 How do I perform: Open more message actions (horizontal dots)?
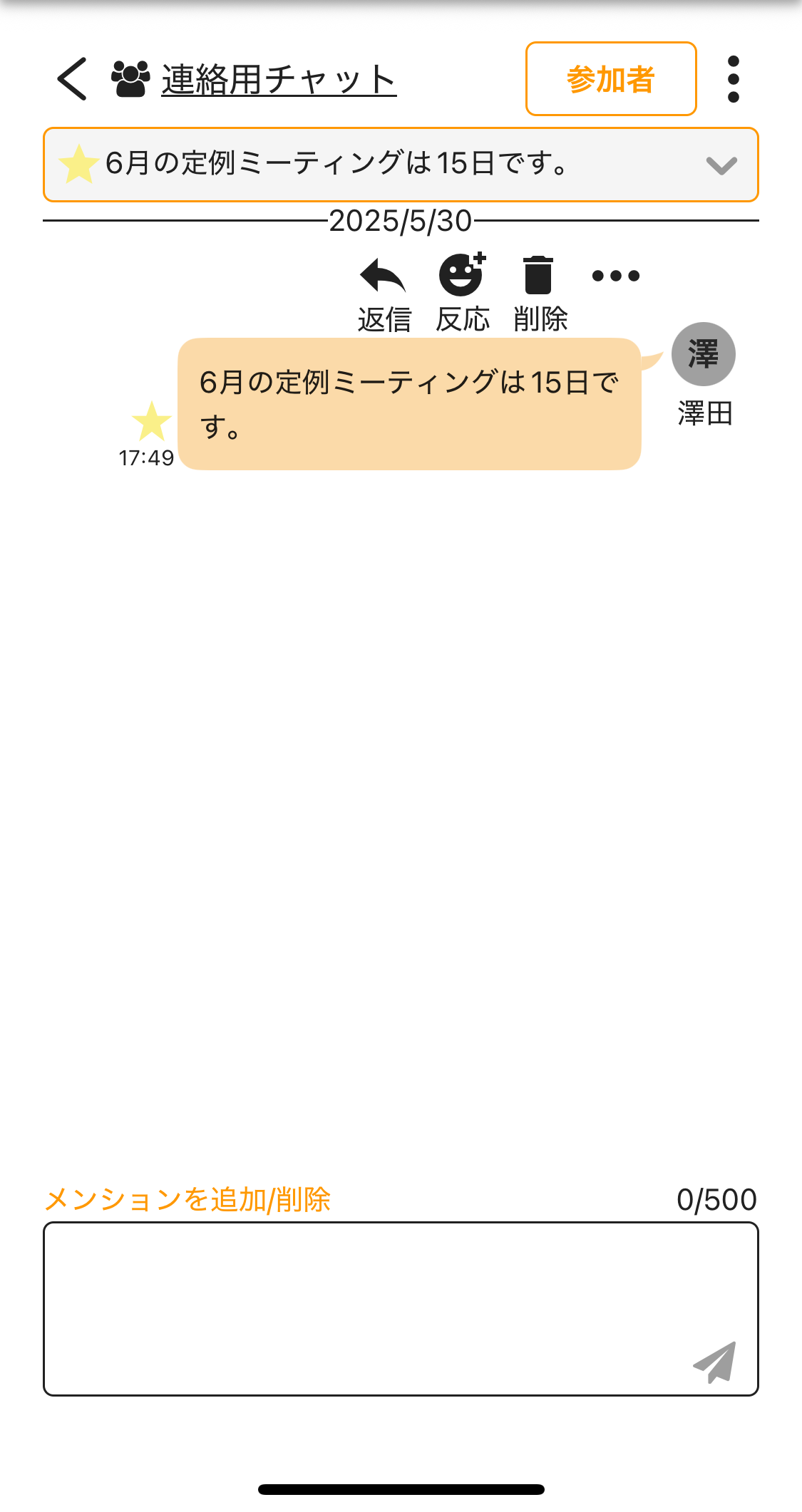615,276
